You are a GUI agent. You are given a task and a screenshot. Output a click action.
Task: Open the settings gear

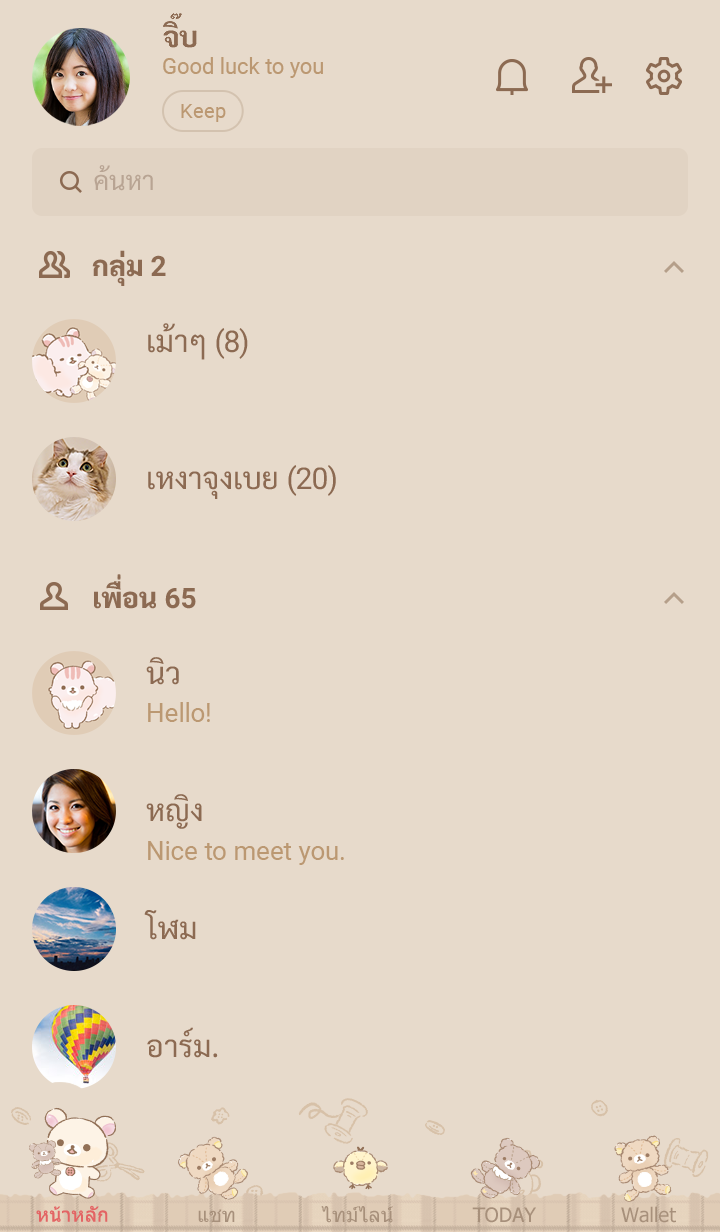coord(664,77)
